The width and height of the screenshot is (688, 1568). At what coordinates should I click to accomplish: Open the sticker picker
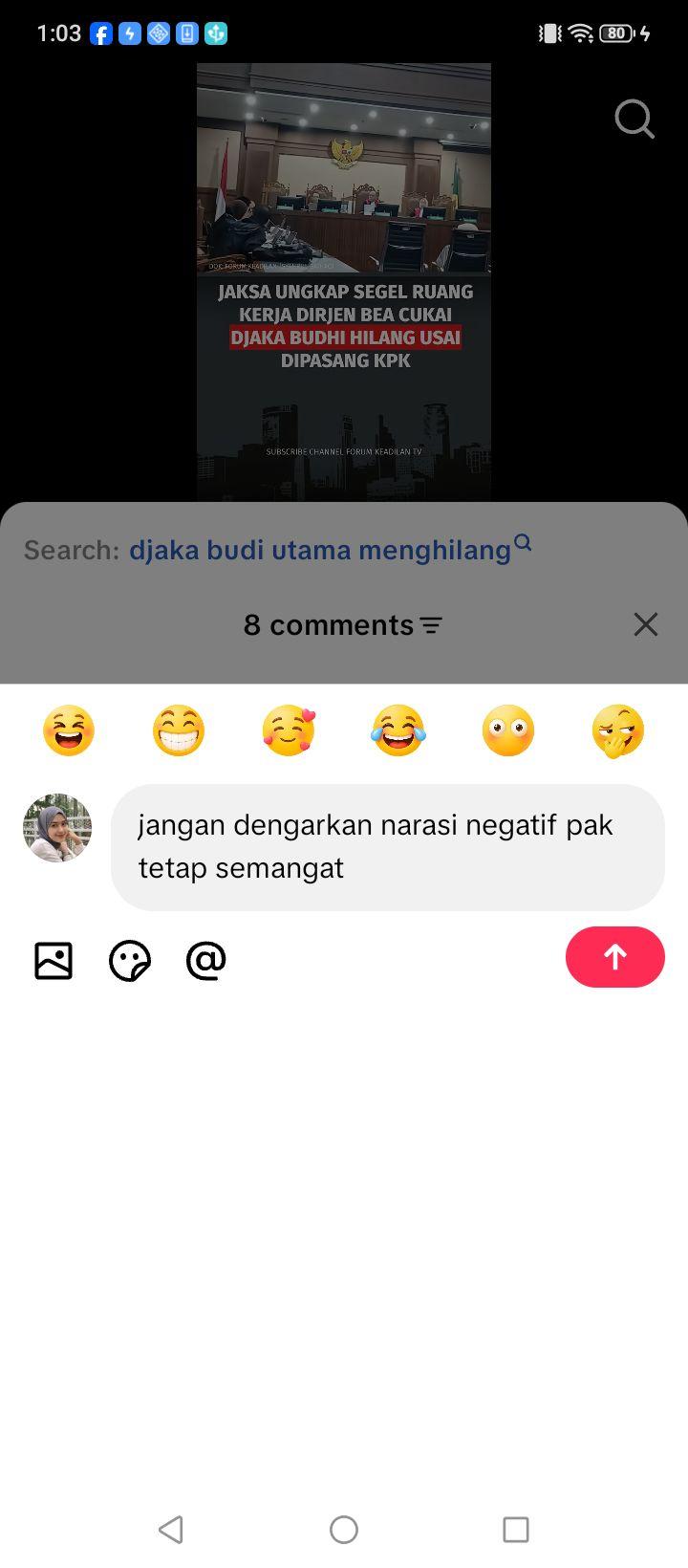(x=130, y=961)
